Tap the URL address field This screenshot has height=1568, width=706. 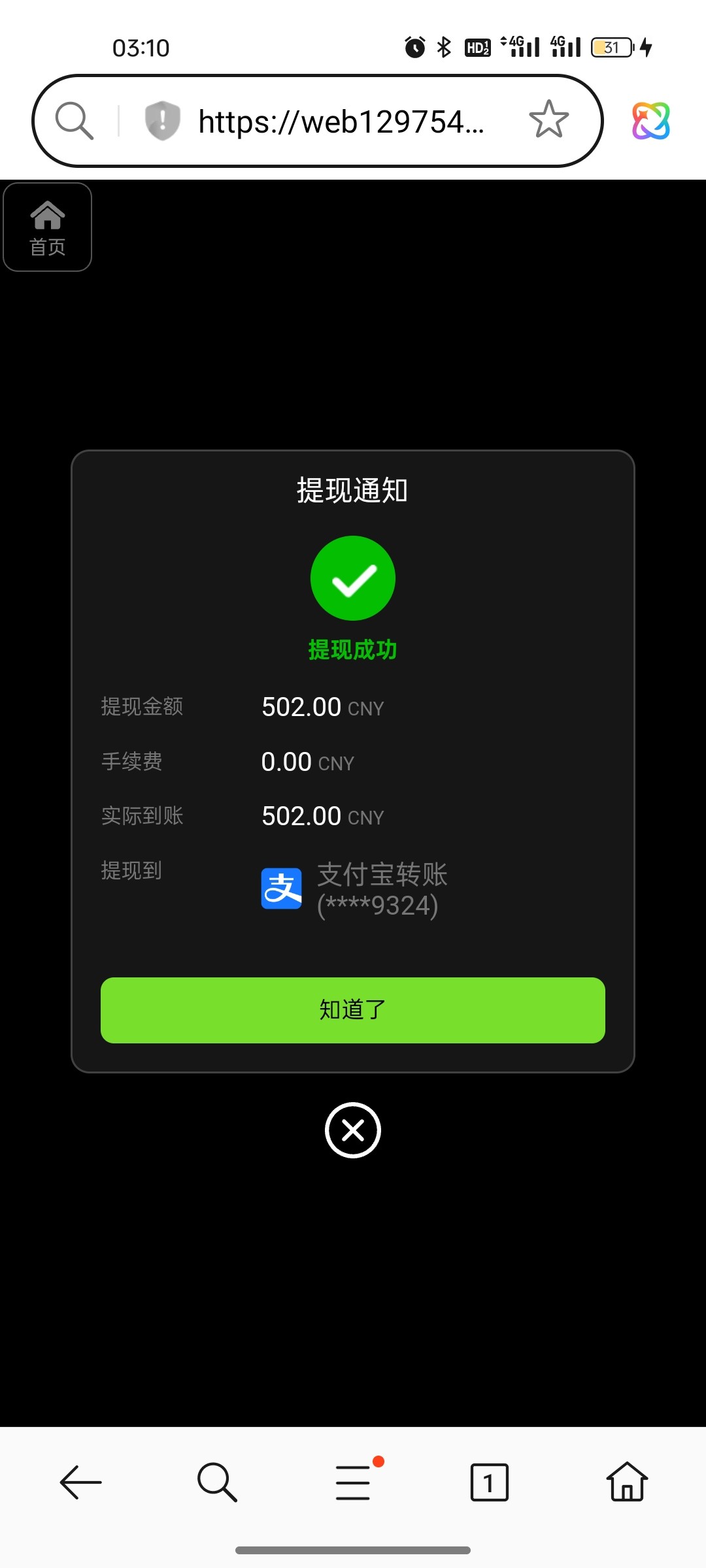tap(341, 122)
